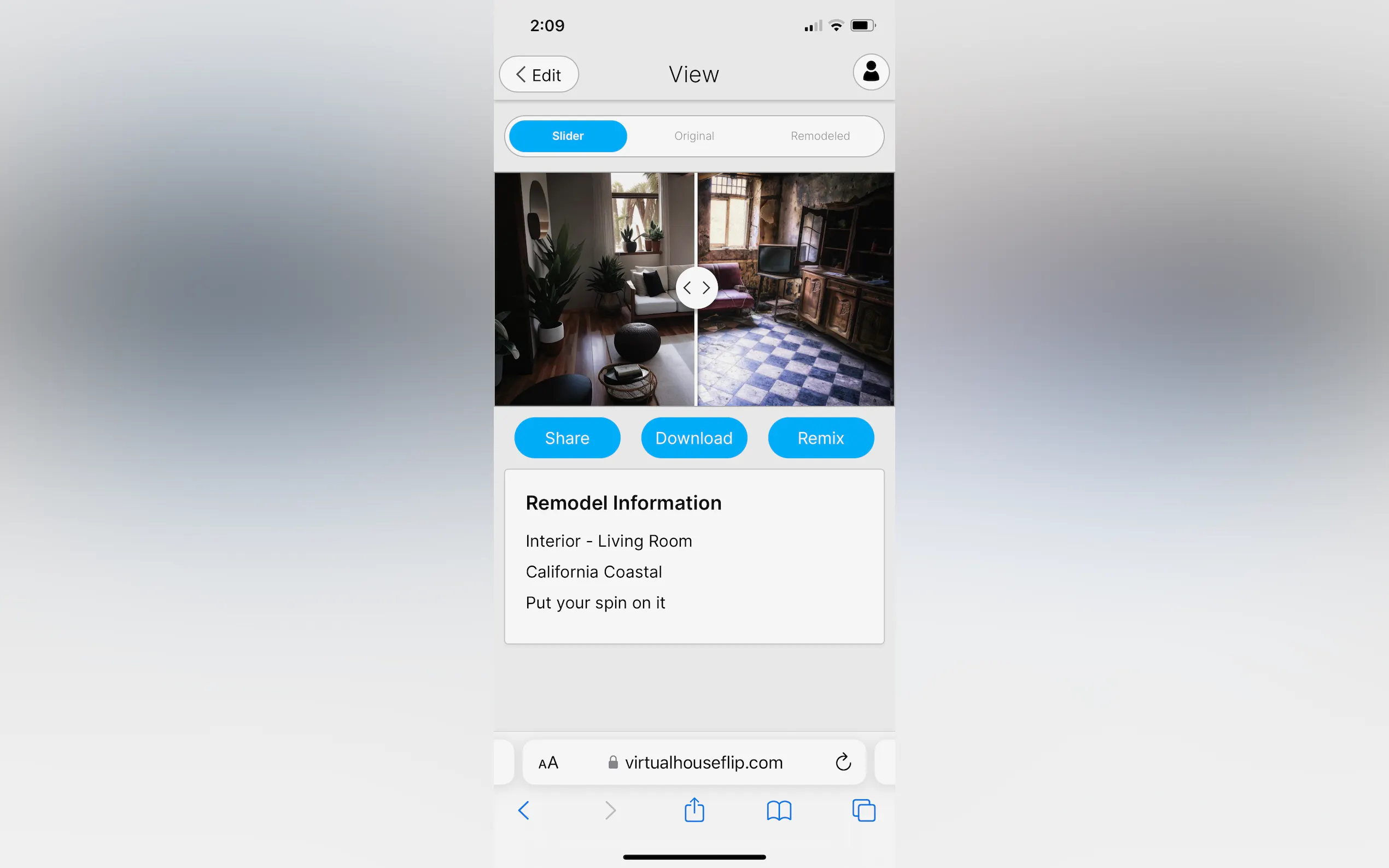Remix this remodel

pyautogui.click(x=820, y=438)
